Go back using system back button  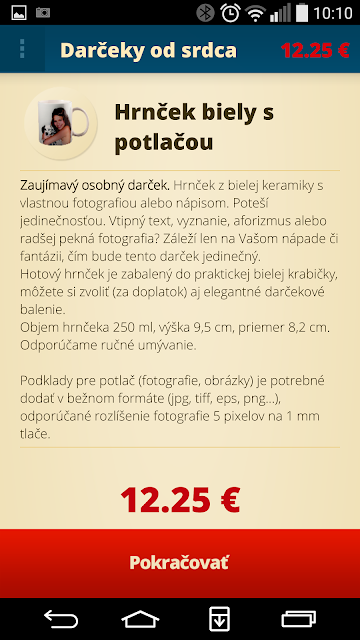coord(61,619)
